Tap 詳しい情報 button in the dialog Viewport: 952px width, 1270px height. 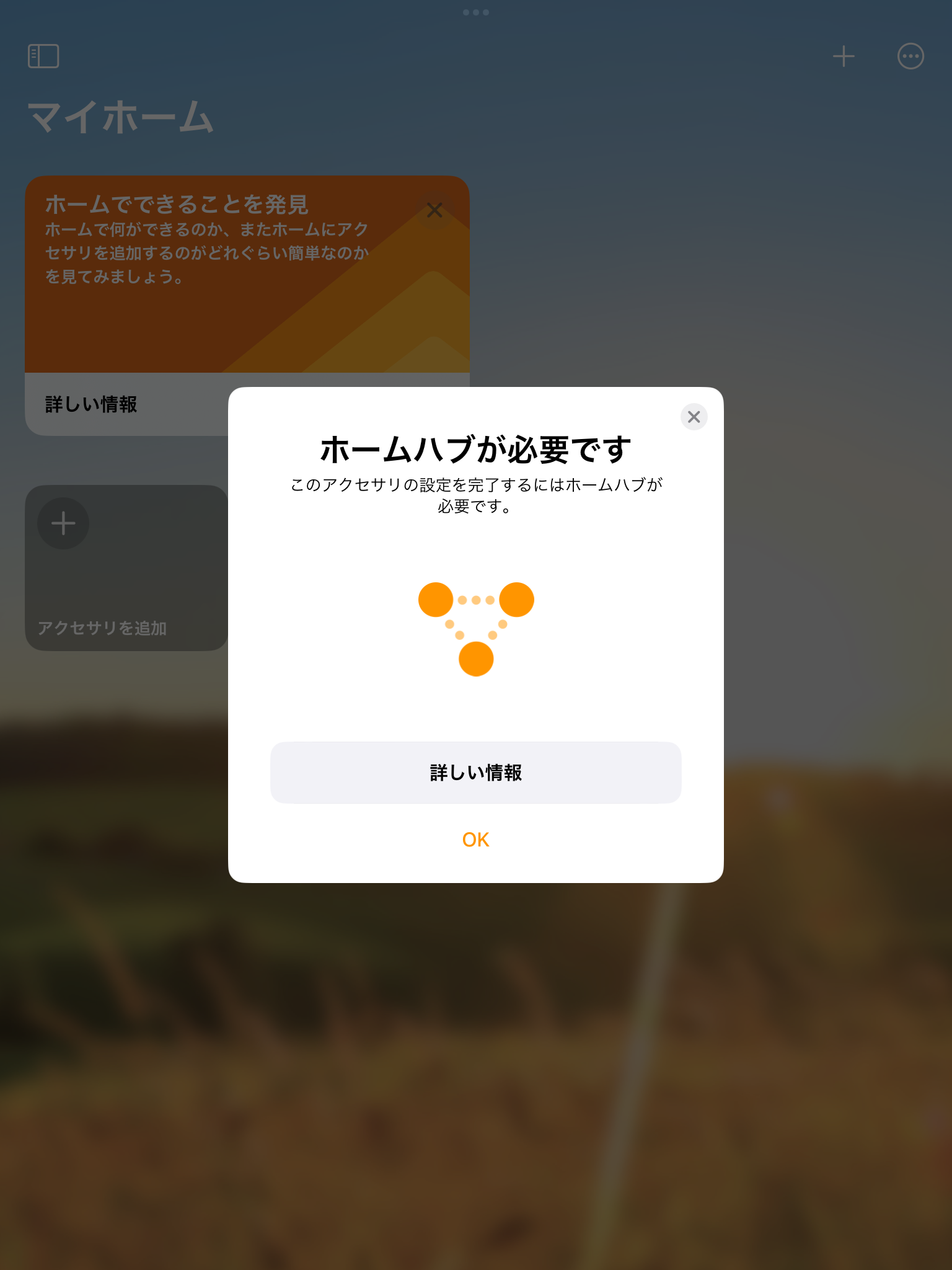coord(475,773)
